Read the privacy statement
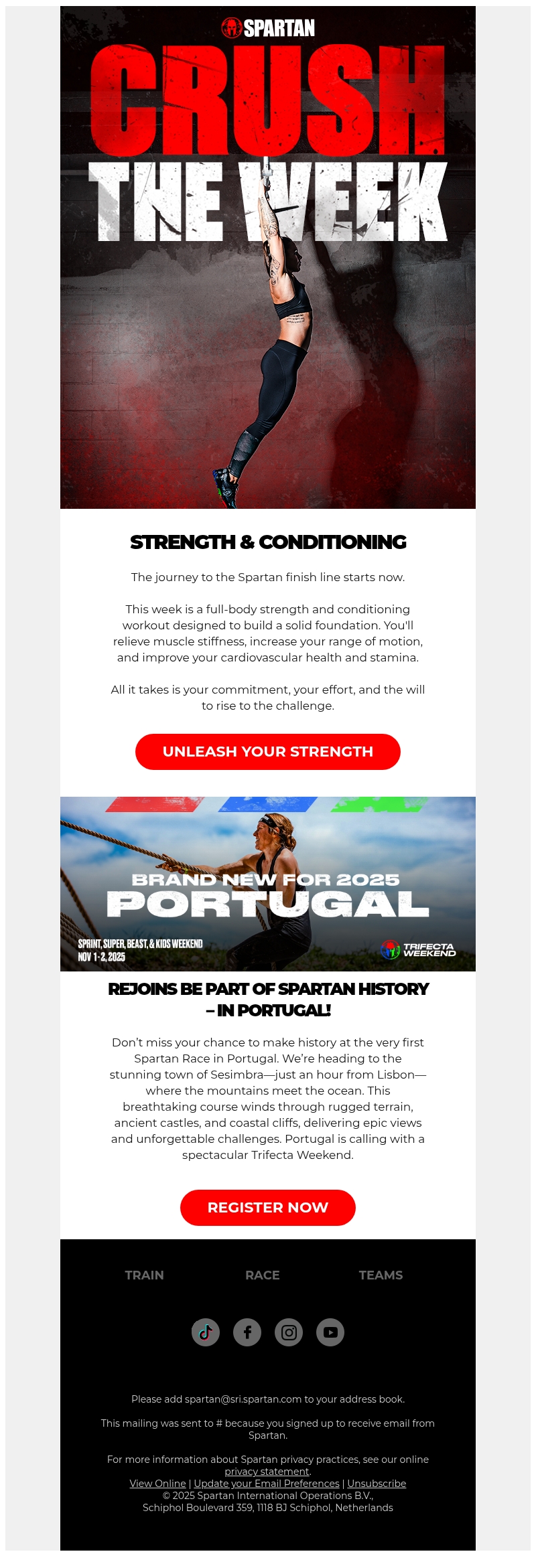Screen dimensions: 536x1568 267,1471
